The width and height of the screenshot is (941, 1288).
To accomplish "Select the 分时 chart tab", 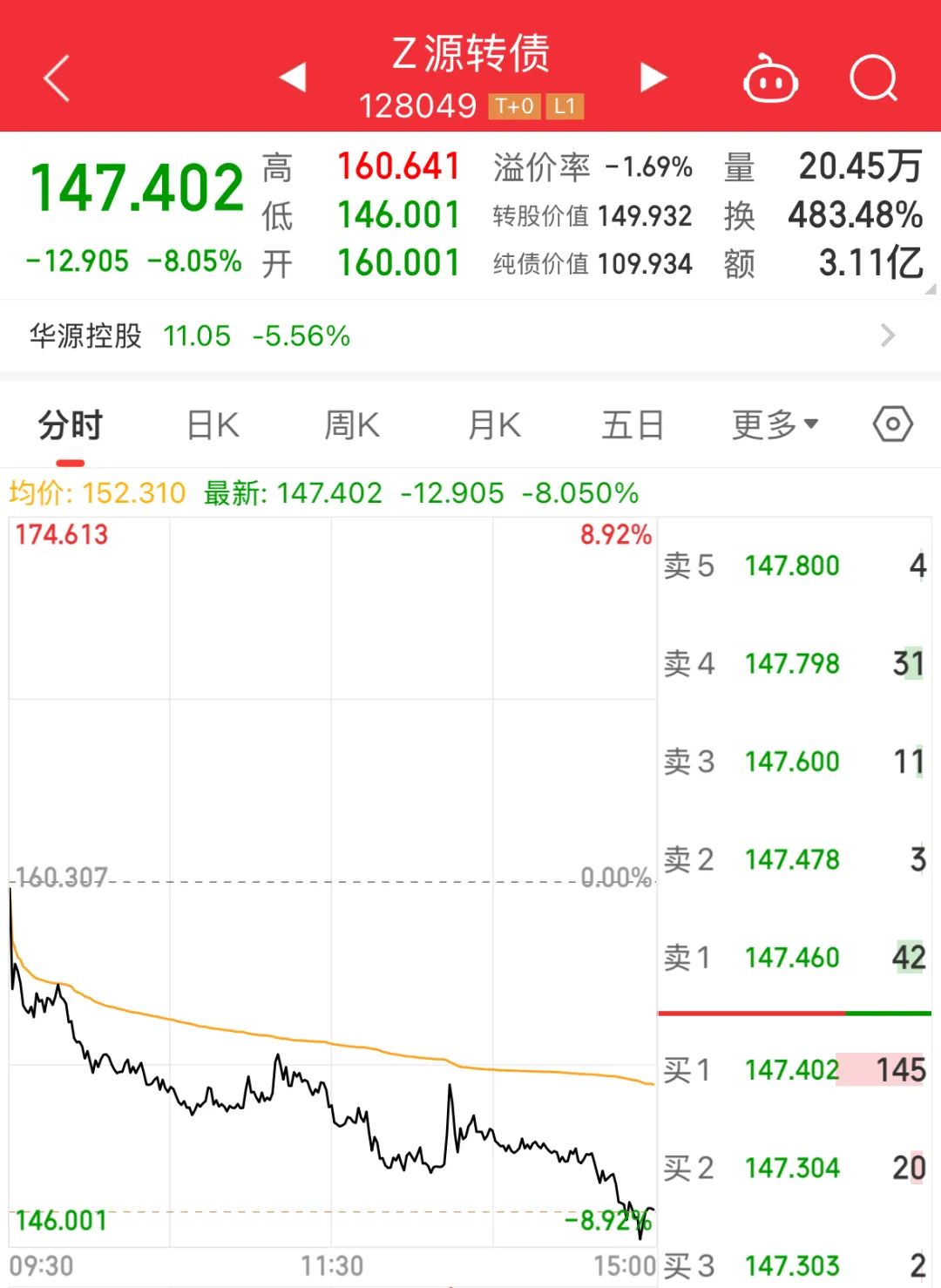I will [71, 425].
